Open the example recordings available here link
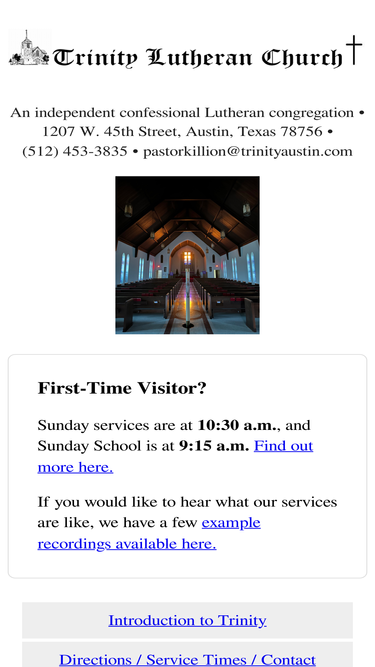 pyautogui.click(x=127, y=544)
